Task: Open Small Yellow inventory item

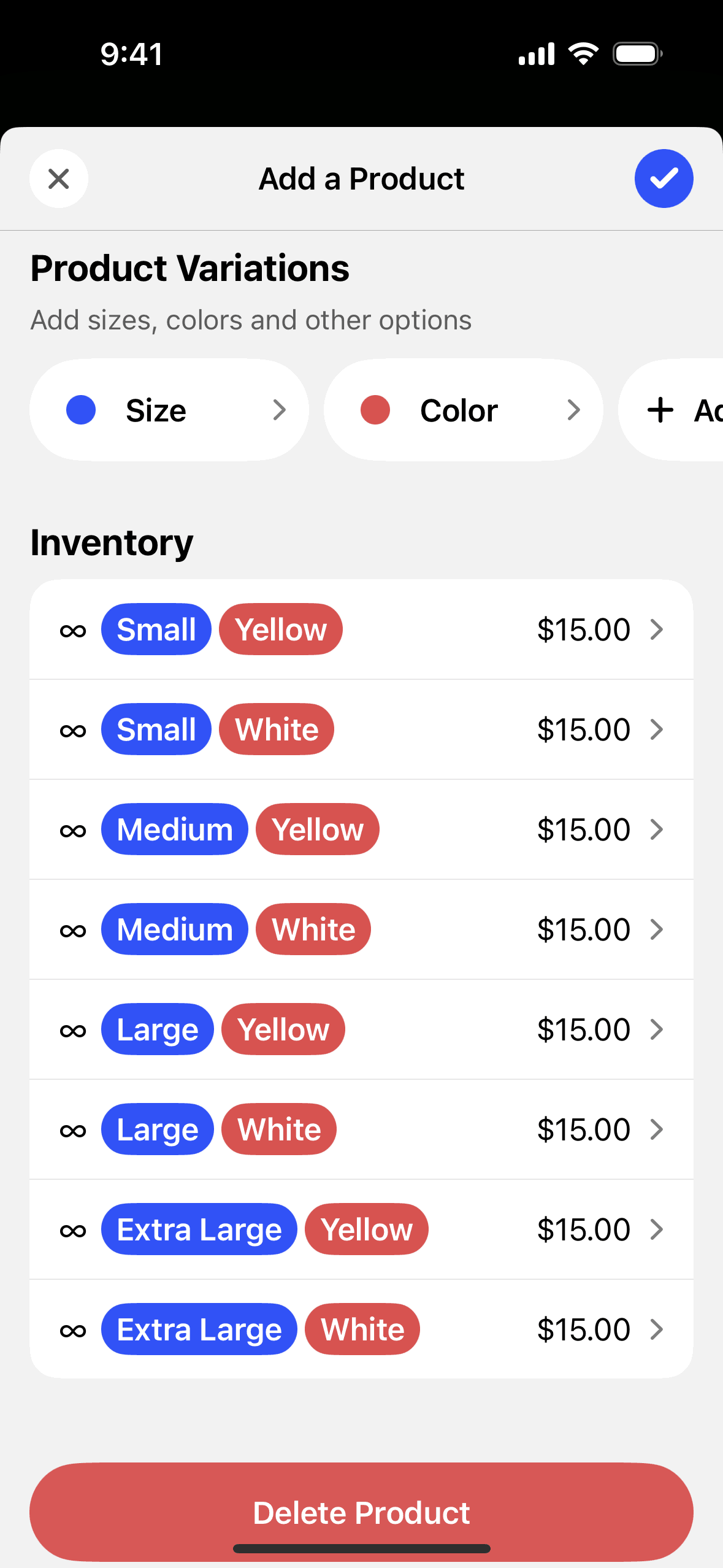Action: point(361,629)
